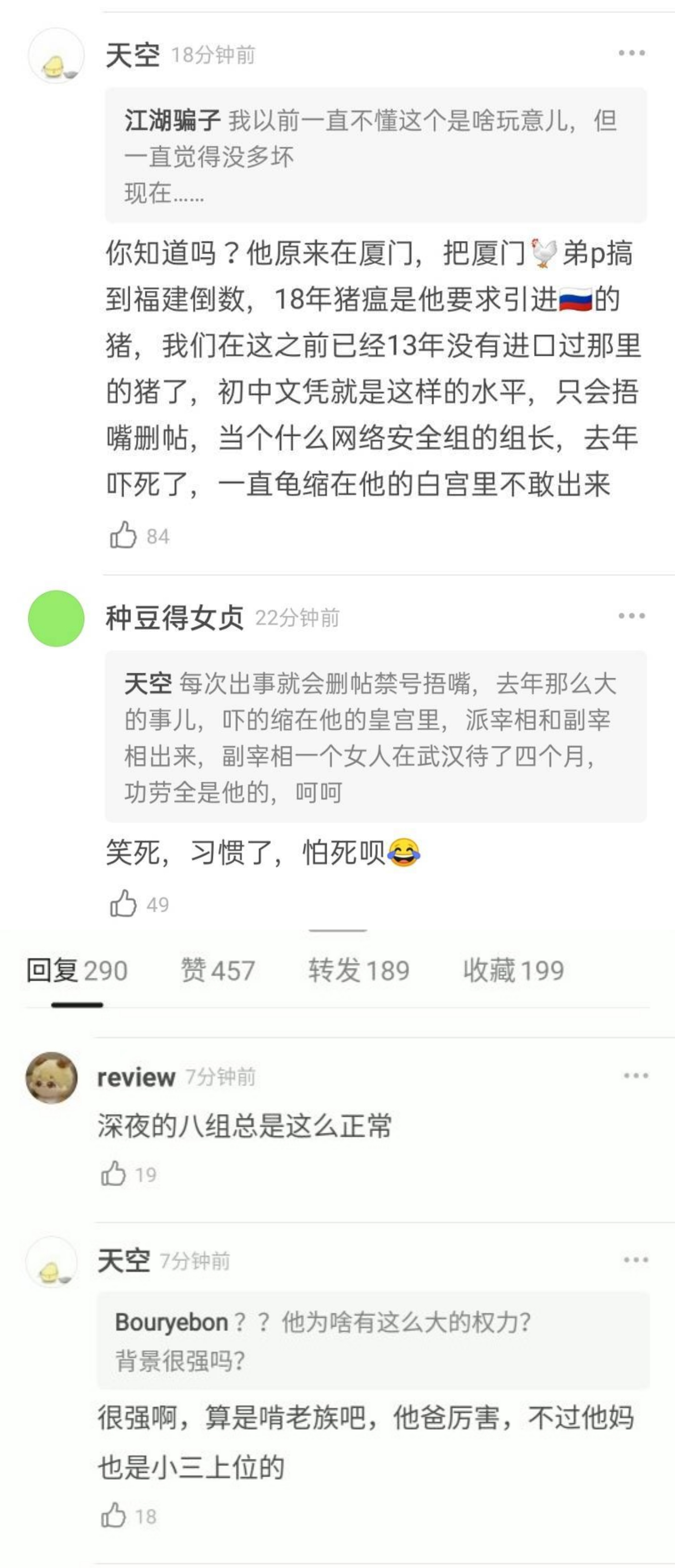The height and width of the screenshot is (1568, 675).
Task: Switch to the 收藏 199 tab
Action: coord(513,970)
